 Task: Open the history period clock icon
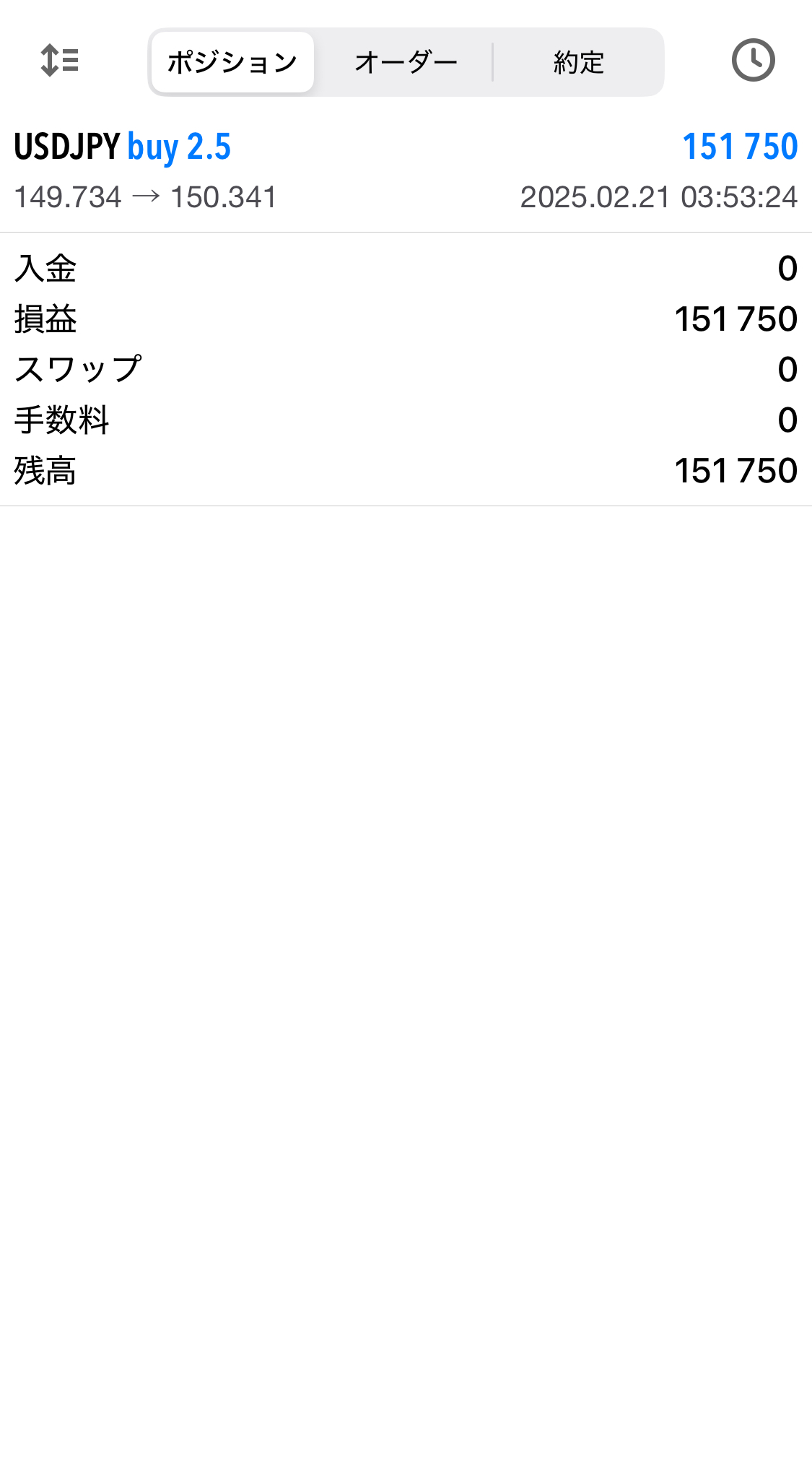pos(753,61)
